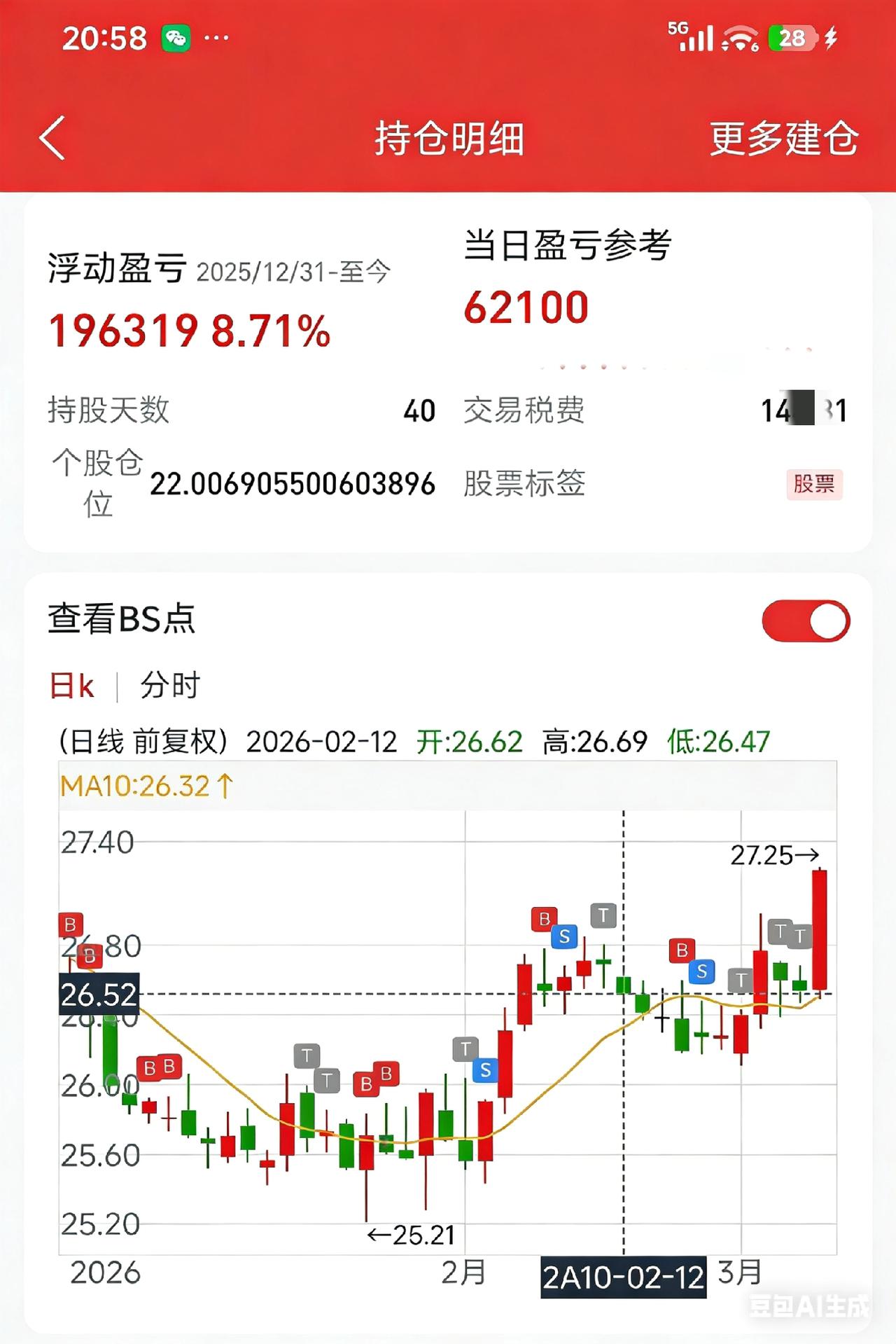Go back using the top-left arrow
This screenshot has width=896, height=1344.
[x=53, y=138]
